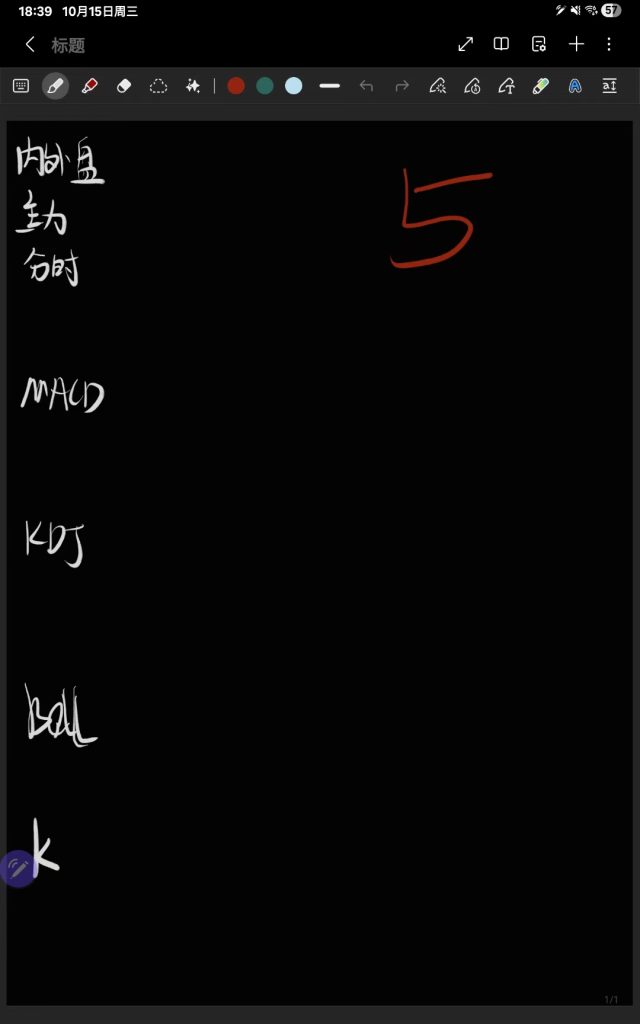Screen dimensions: 640x1024
Task: Redo the undone stroke
Action: pos(402,86)
